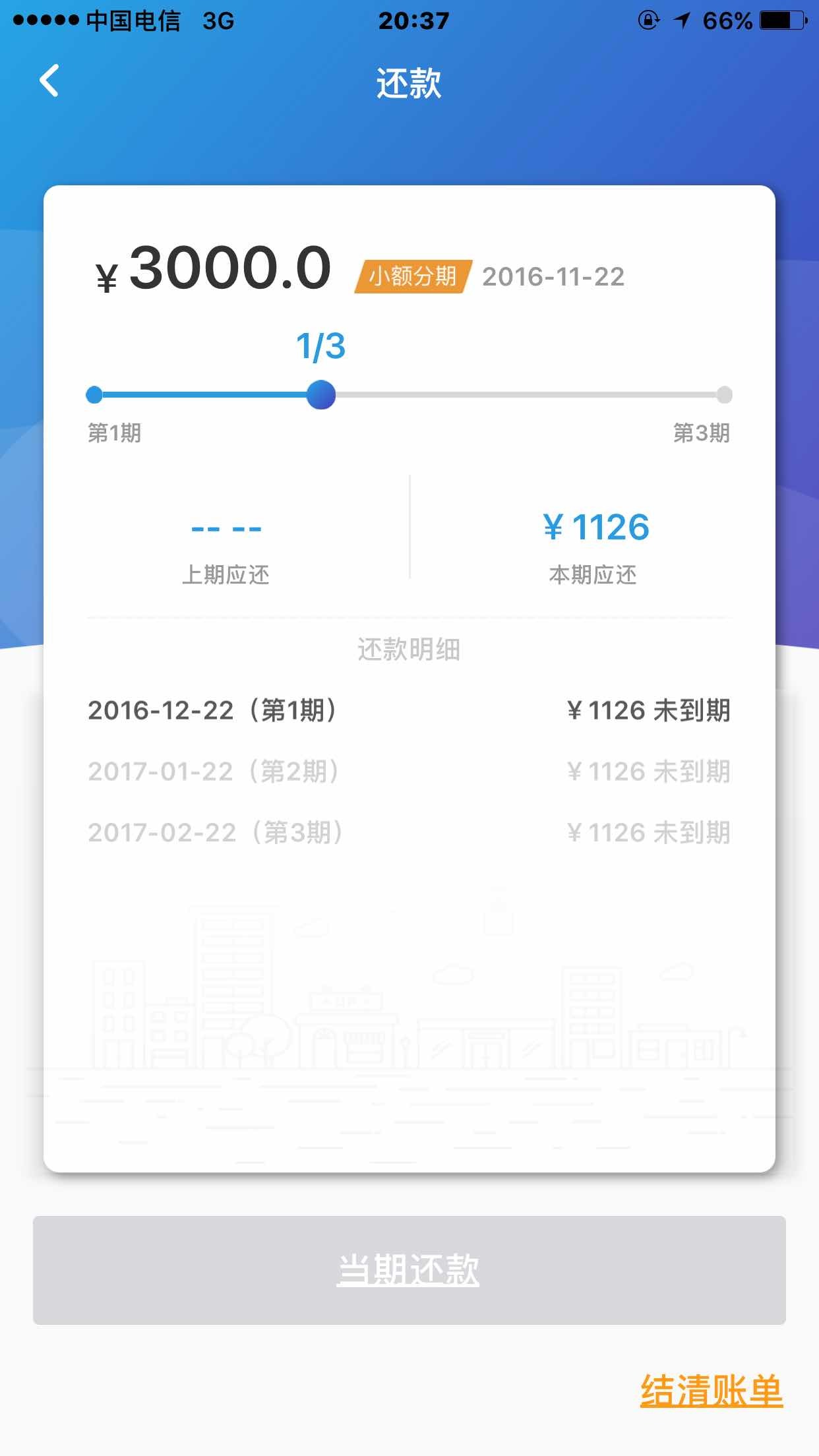Expand the 还款明细 details section
Image resolution: width=819 pixels, height=1456 pixels.
point(409,650)
